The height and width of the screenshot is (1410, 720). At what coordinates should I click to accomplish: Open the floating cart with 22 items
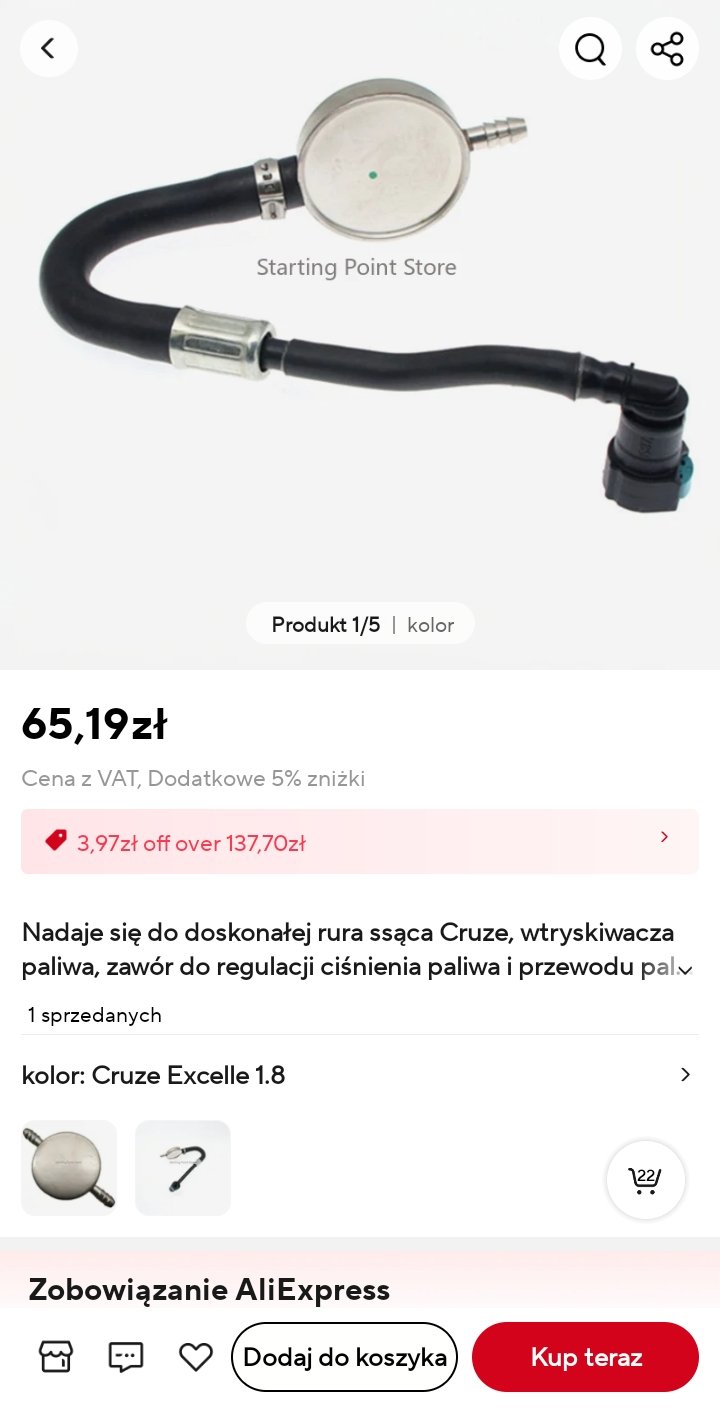point(645,1180)
